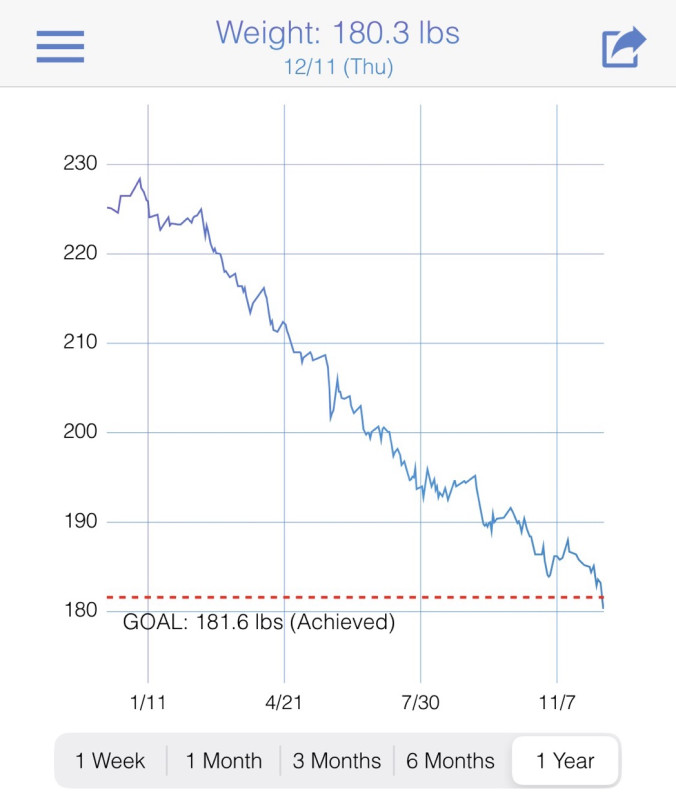The width and height of the screenshot is (676, 800).
Task: Select the 1 Year range
Action: (x=565, y=761)
